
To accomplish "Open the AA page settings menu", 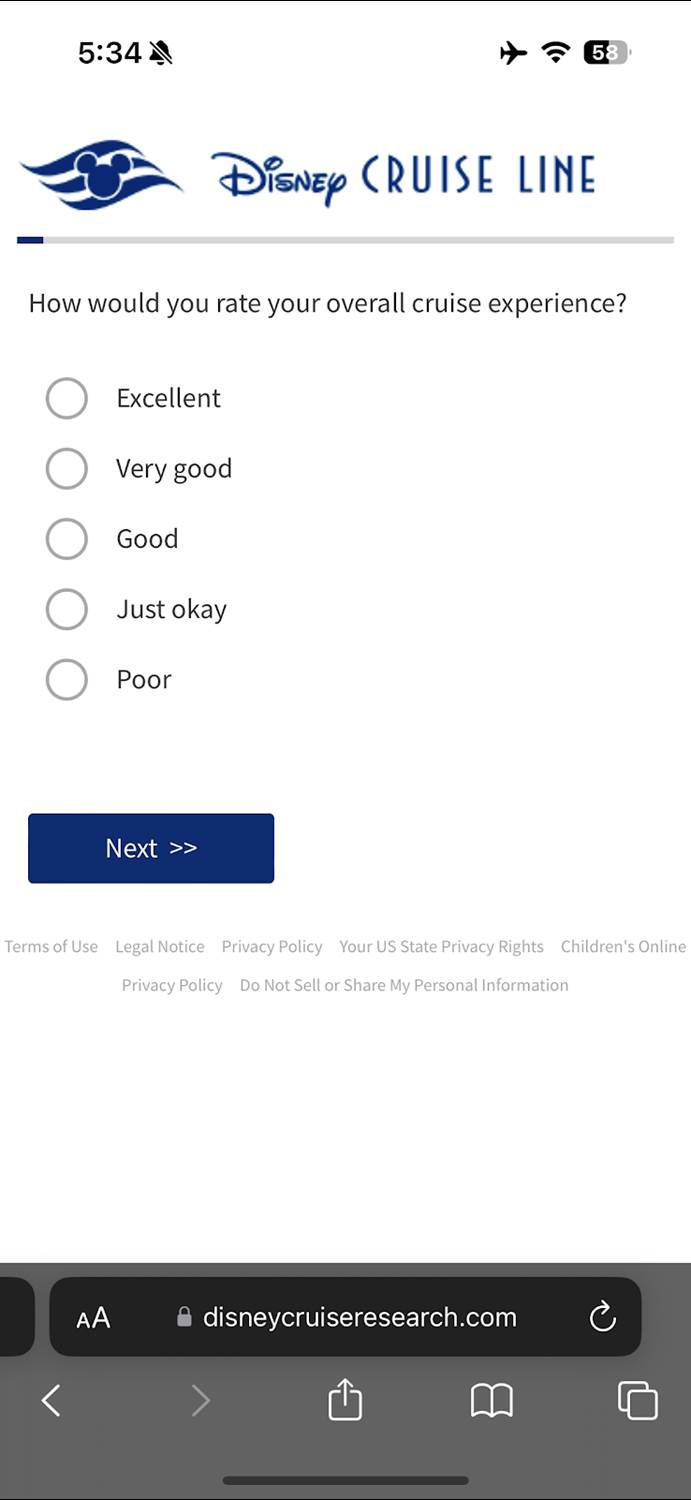I will click(x=93, y=1318).
